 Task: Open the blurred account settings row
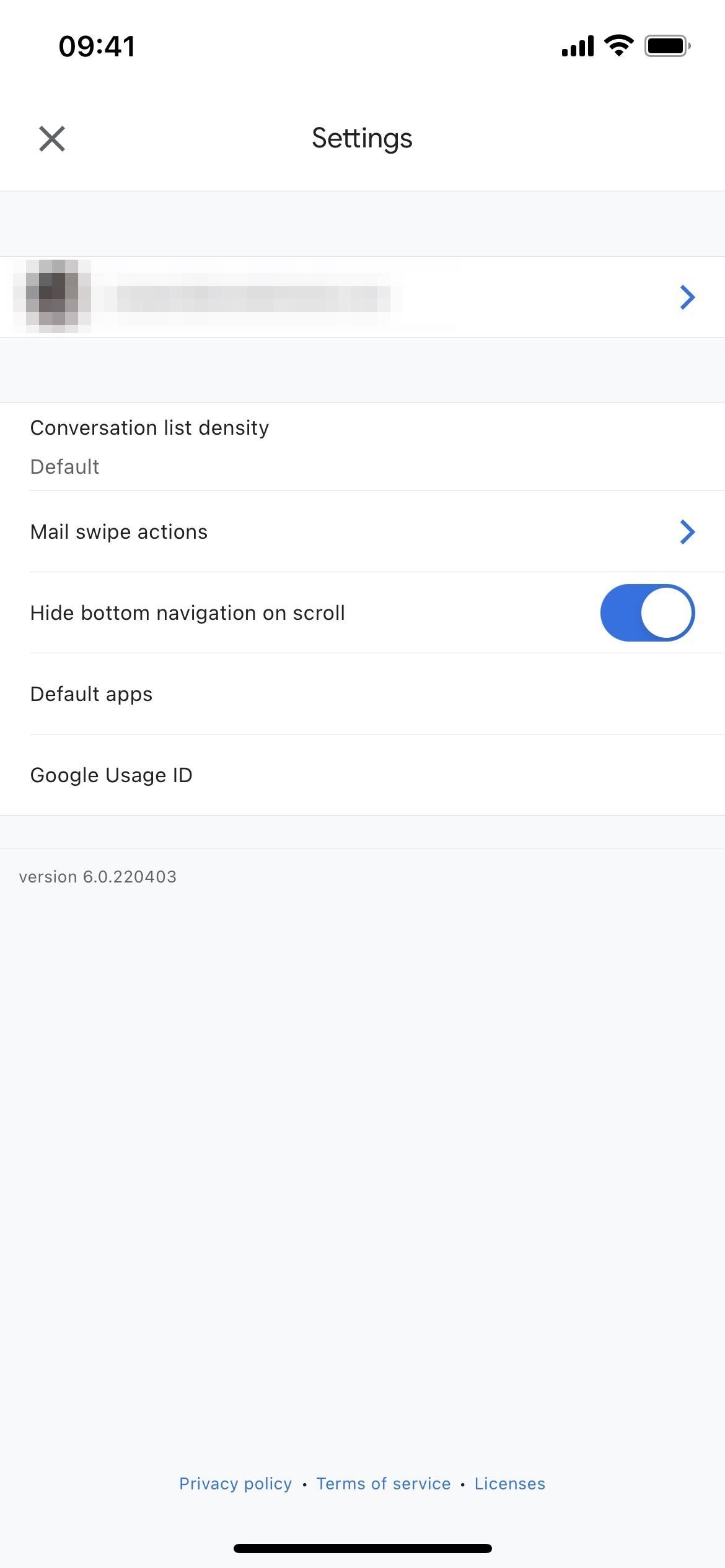362,297
